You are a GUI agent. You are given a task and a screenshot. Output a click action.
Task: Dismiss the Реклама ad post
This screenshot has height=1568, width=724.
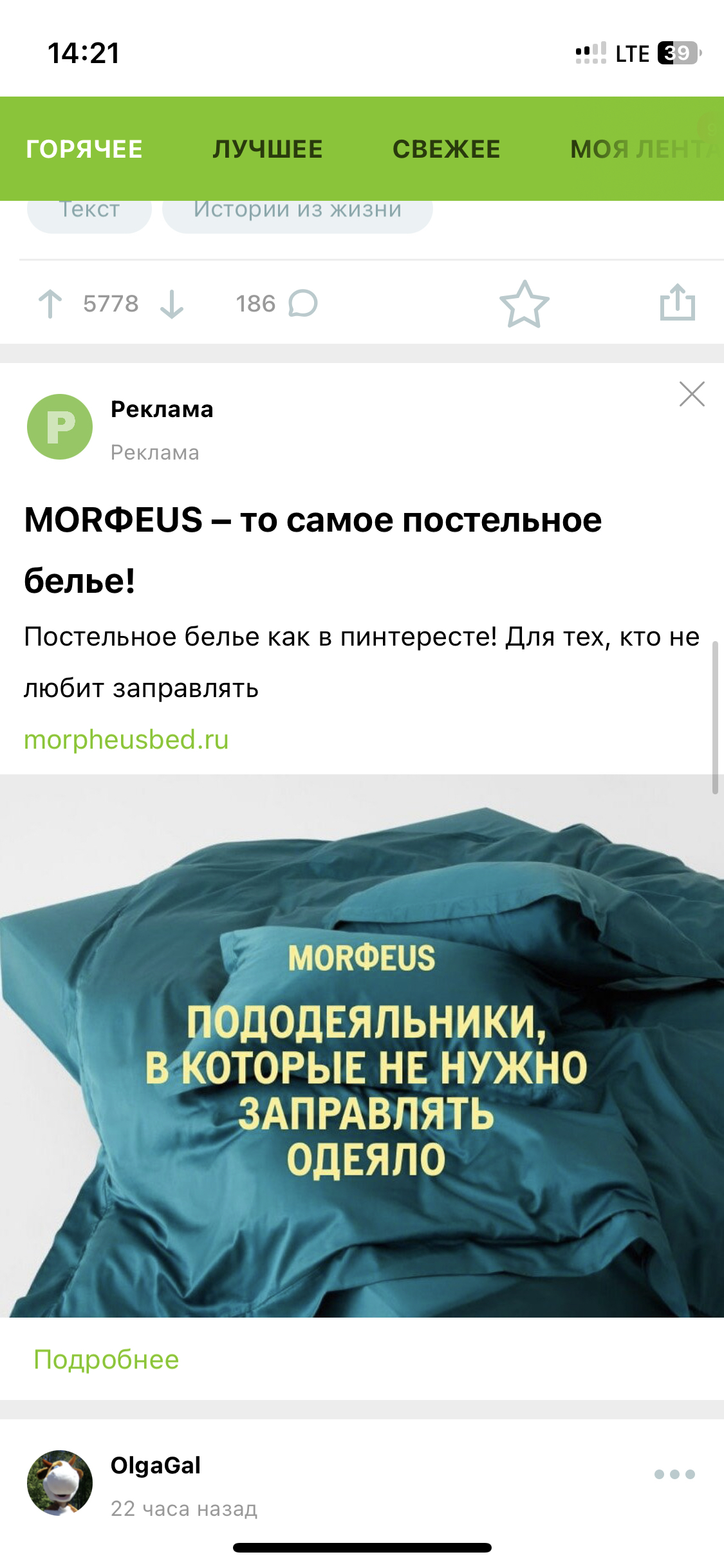(x=692, y=394)
